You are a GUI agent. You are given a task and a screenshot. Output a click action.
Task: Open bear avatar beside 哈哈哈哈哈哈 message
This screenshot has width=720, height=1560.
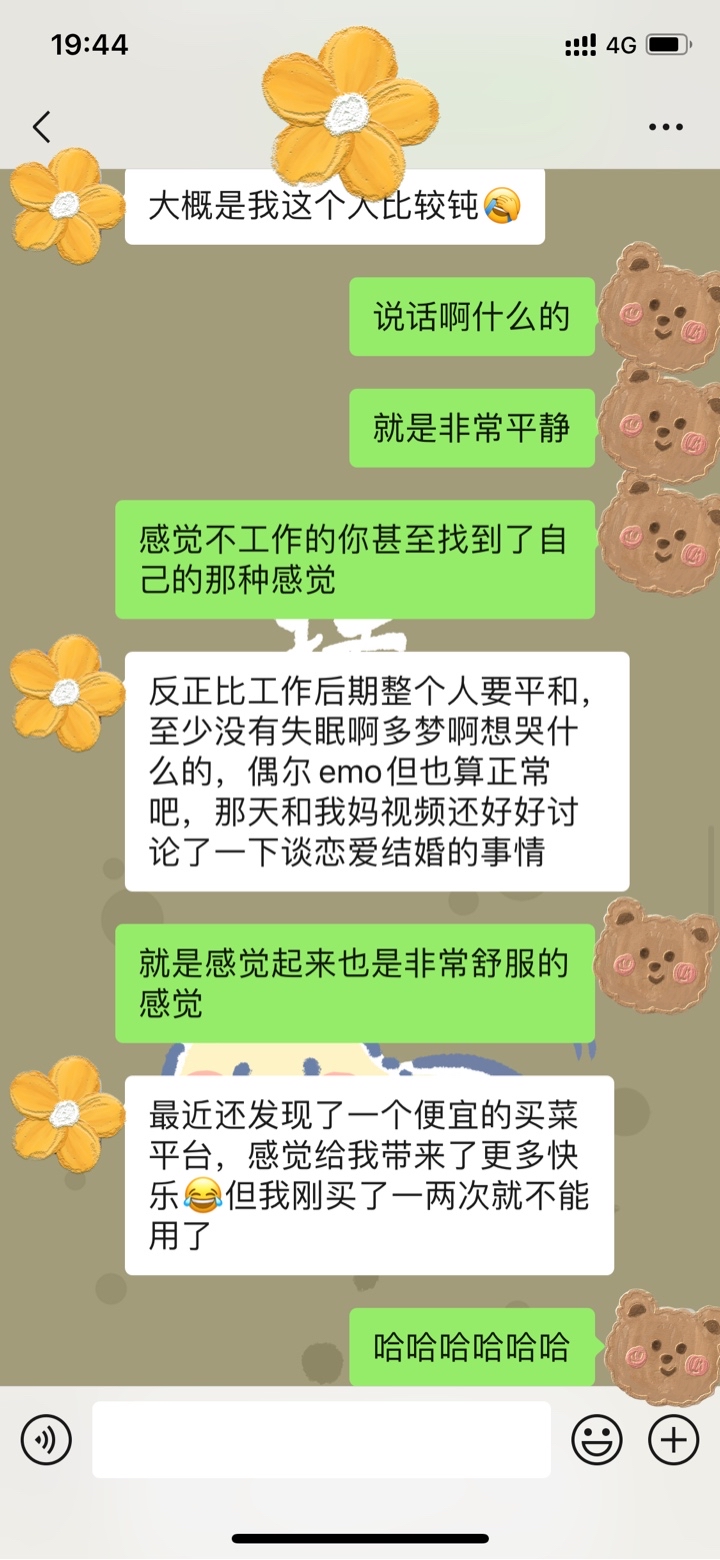pos(659,1349)
